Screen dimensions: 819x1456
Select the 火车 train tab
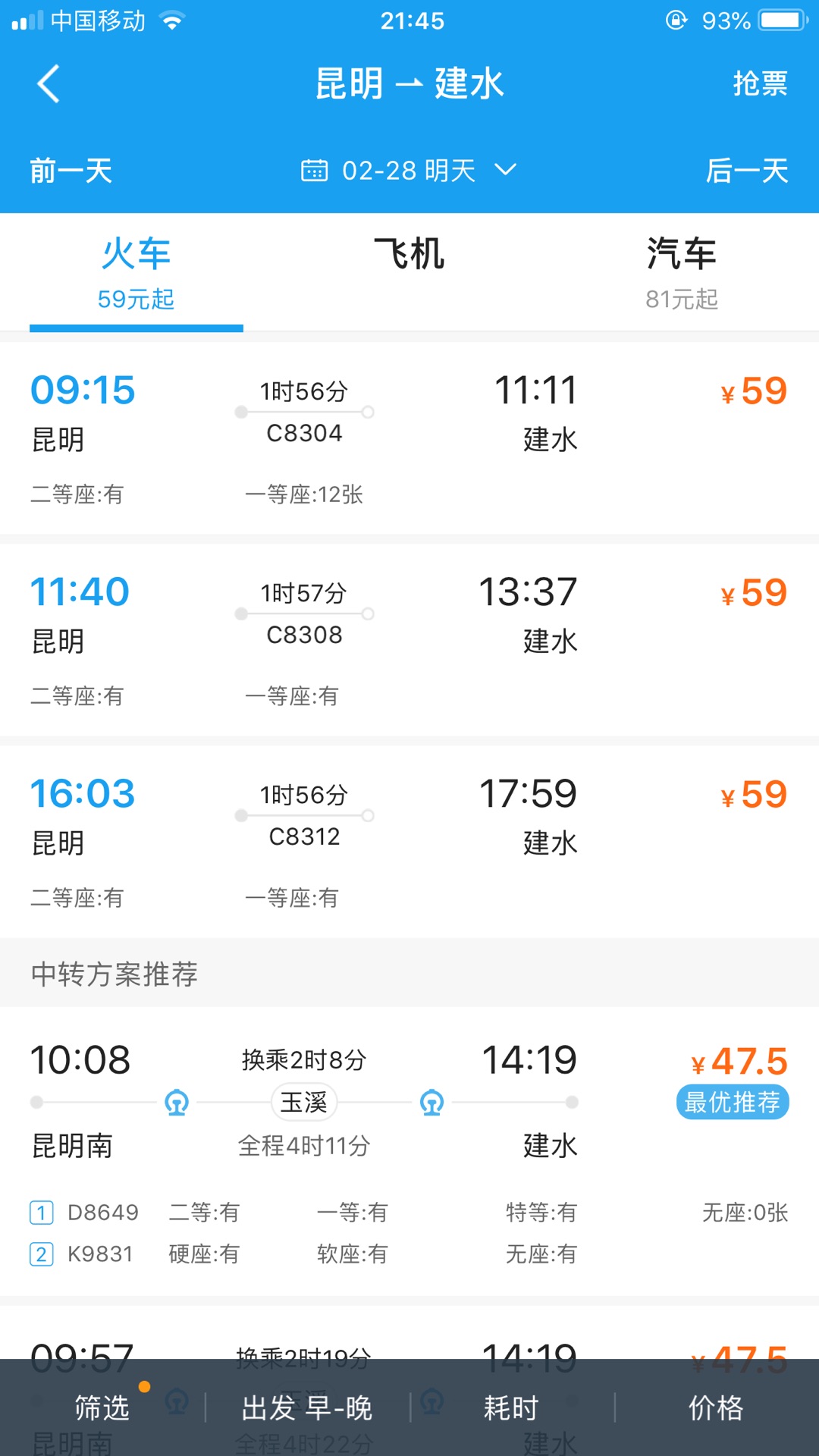coord(136,273)
